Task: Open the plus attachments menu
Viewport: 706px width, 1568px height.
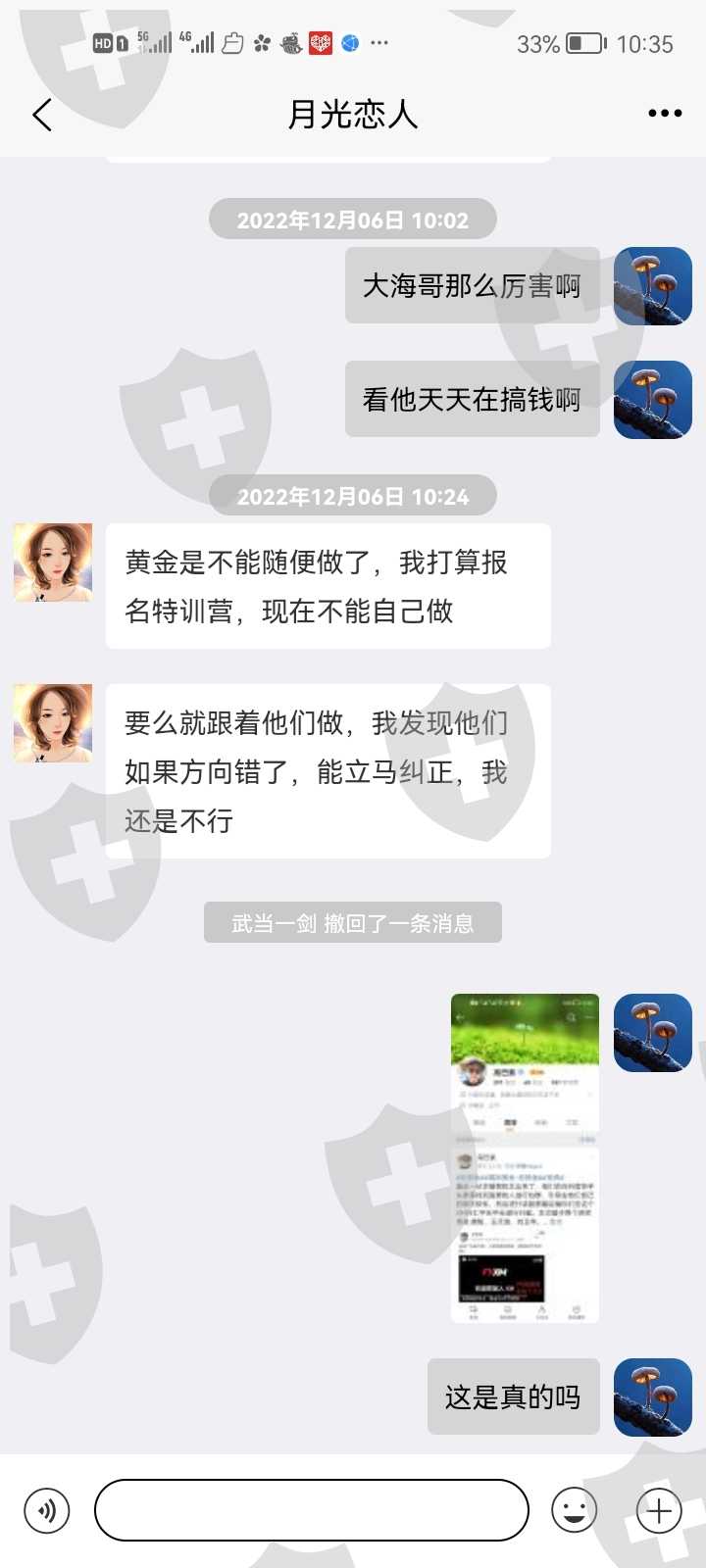Action: pyautogui.click(x=659, y=1510)
